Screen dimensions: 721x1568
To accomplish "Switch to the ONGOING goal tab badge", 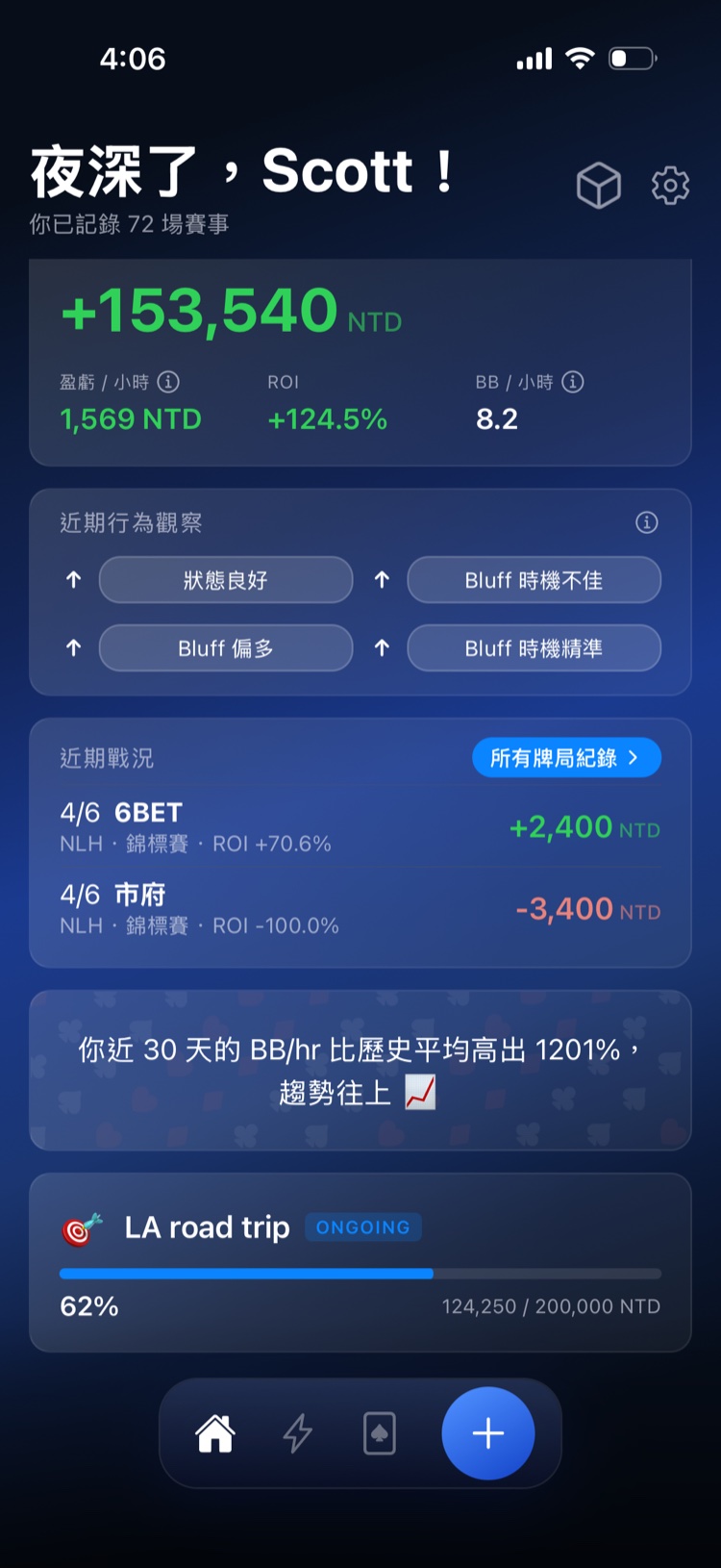I will pos(363,1227).
